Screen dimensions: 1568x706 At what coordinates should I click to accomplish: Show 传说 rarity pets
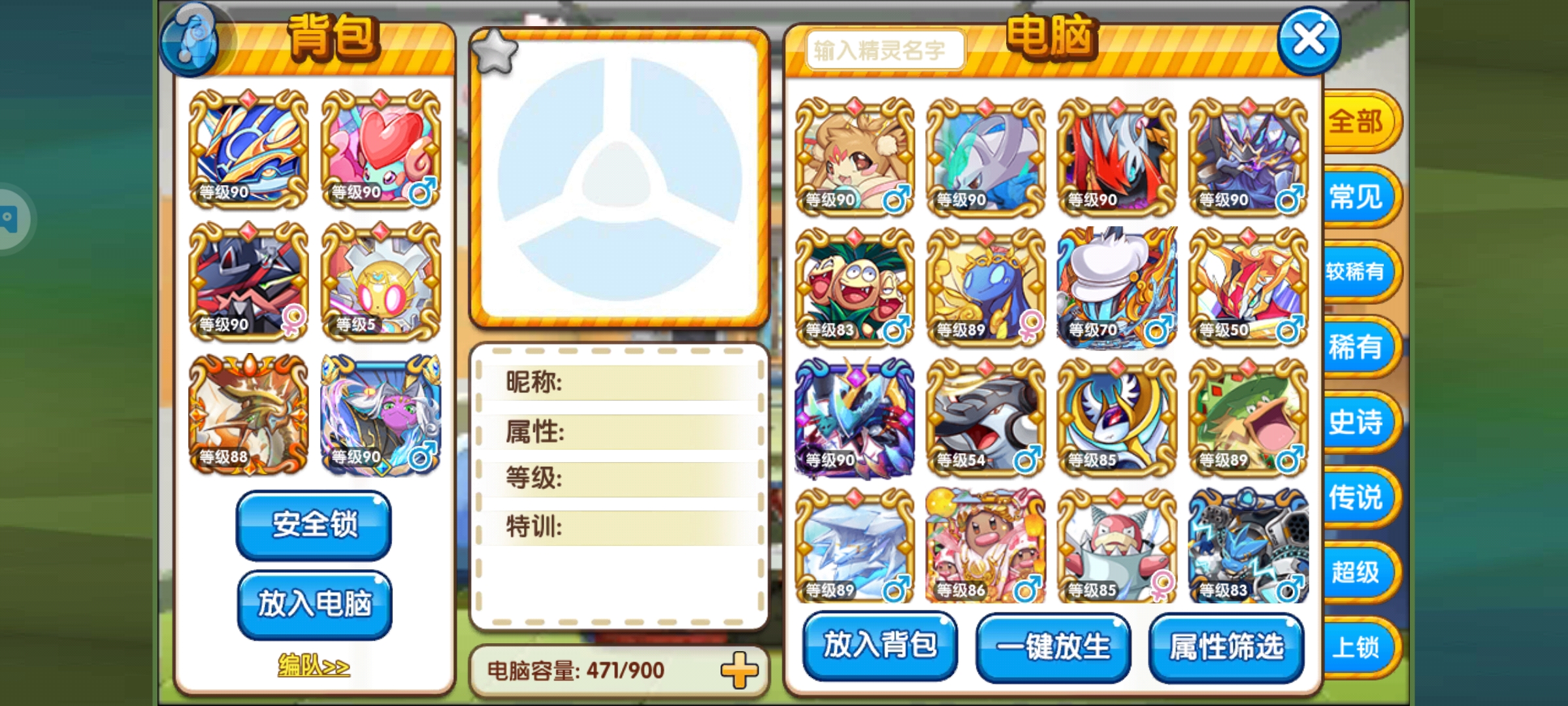point(1356,497)
